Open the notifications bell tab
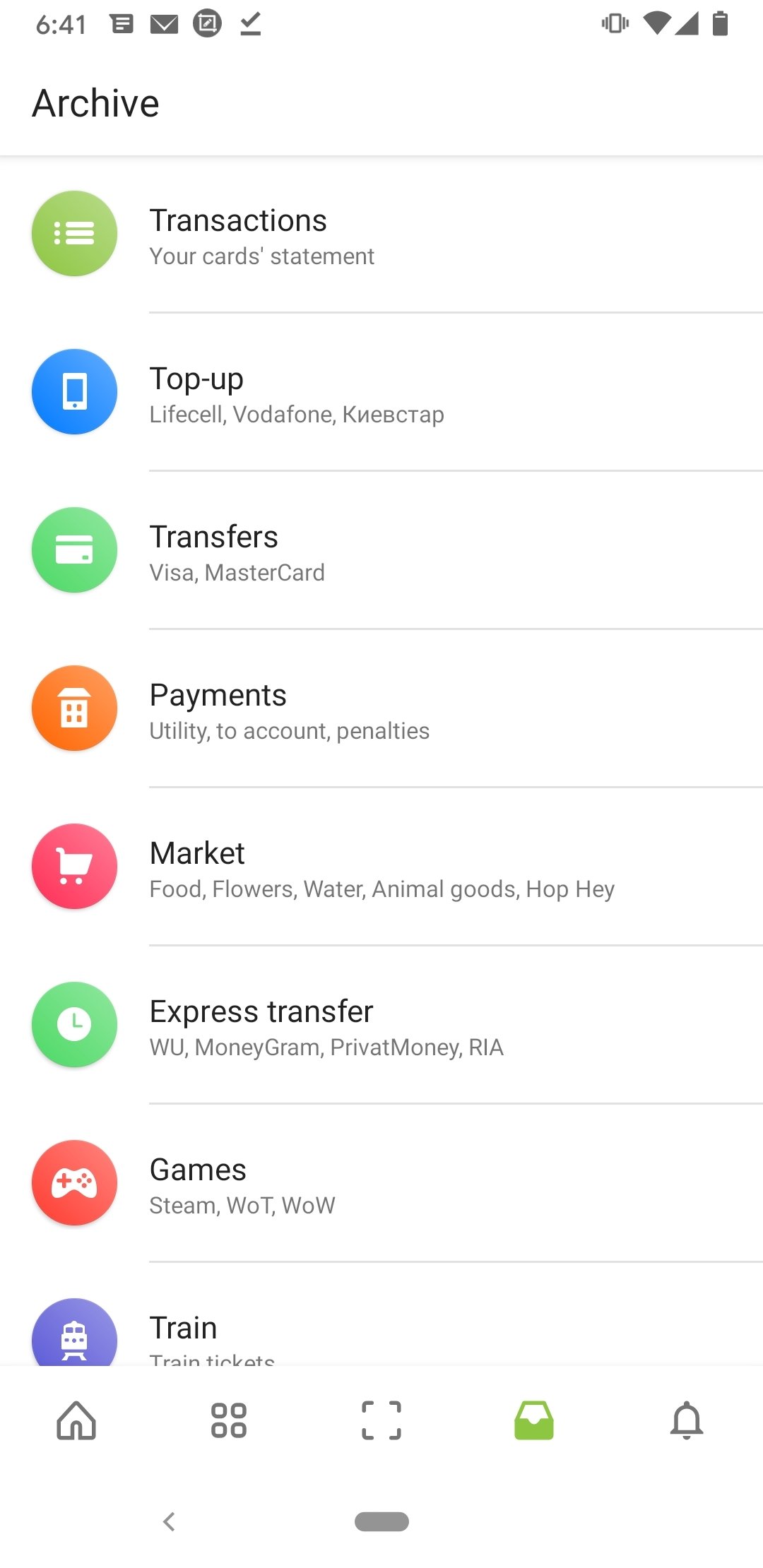 (687, 1420)
